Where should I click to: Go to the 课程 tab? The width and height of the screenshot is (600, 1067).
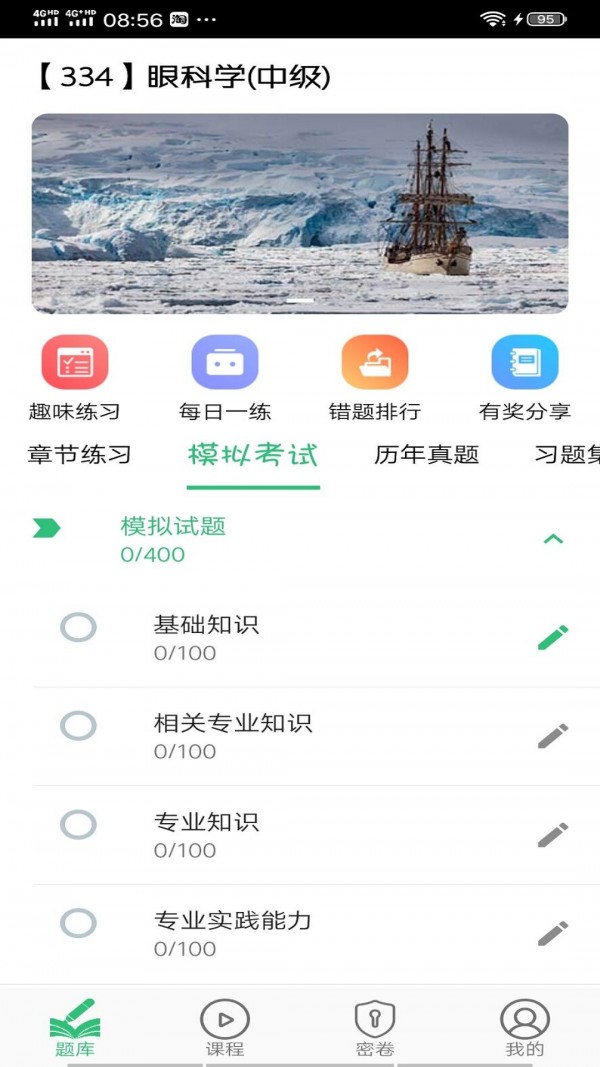[x=225, y=1028]
